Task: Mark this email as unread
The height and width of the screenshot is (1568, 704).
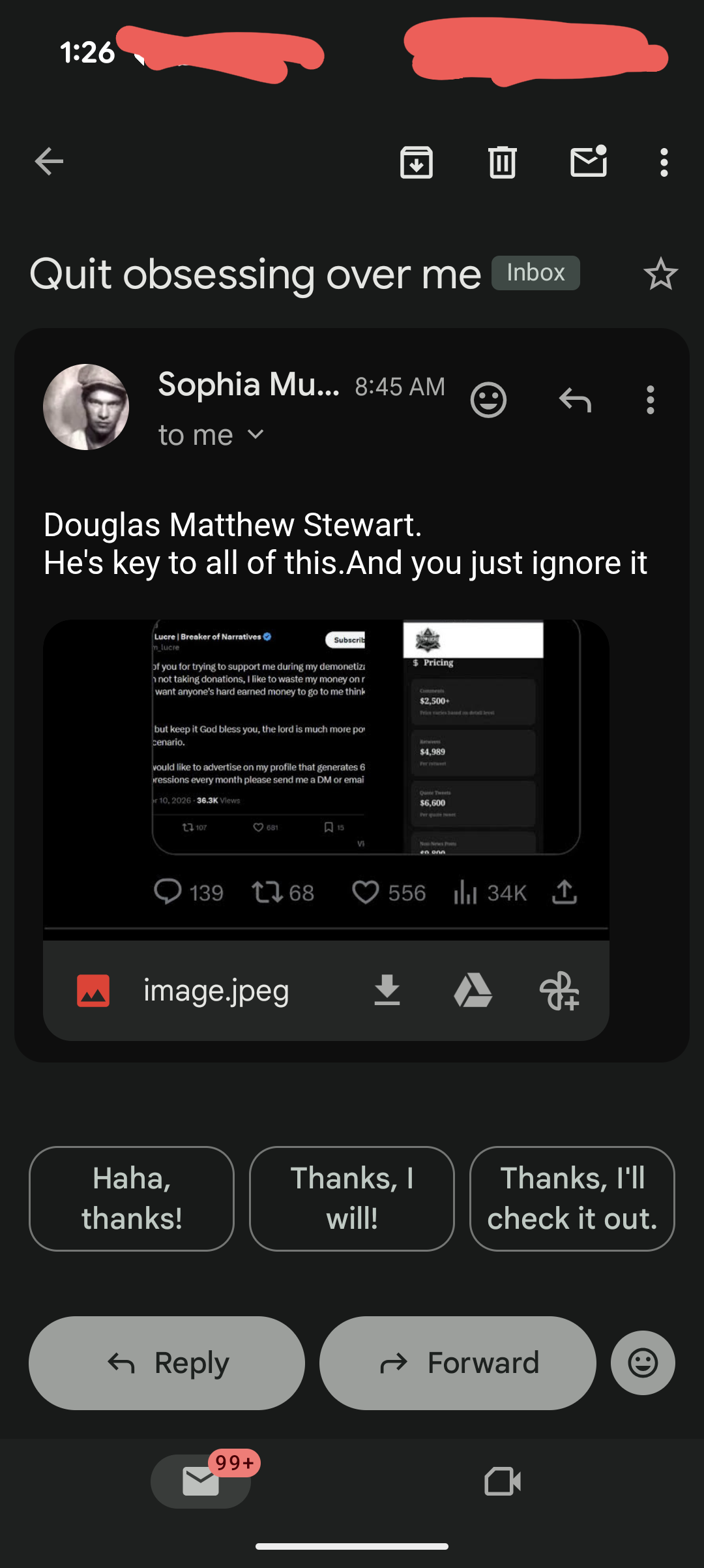Action: point(589,162)
